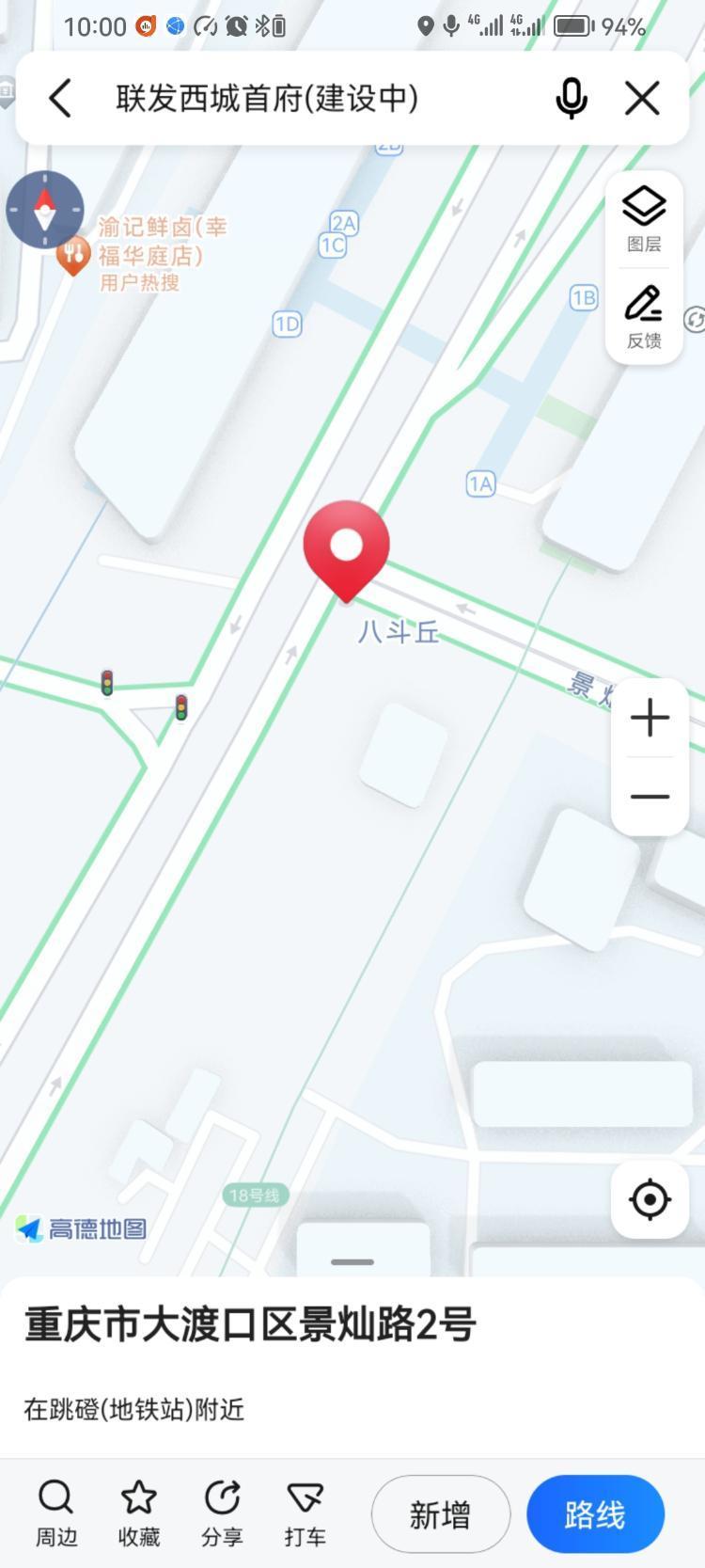Screen dimensions: 705x1568
Task: Zoom out with the minus button
Action: click(650, 797)
